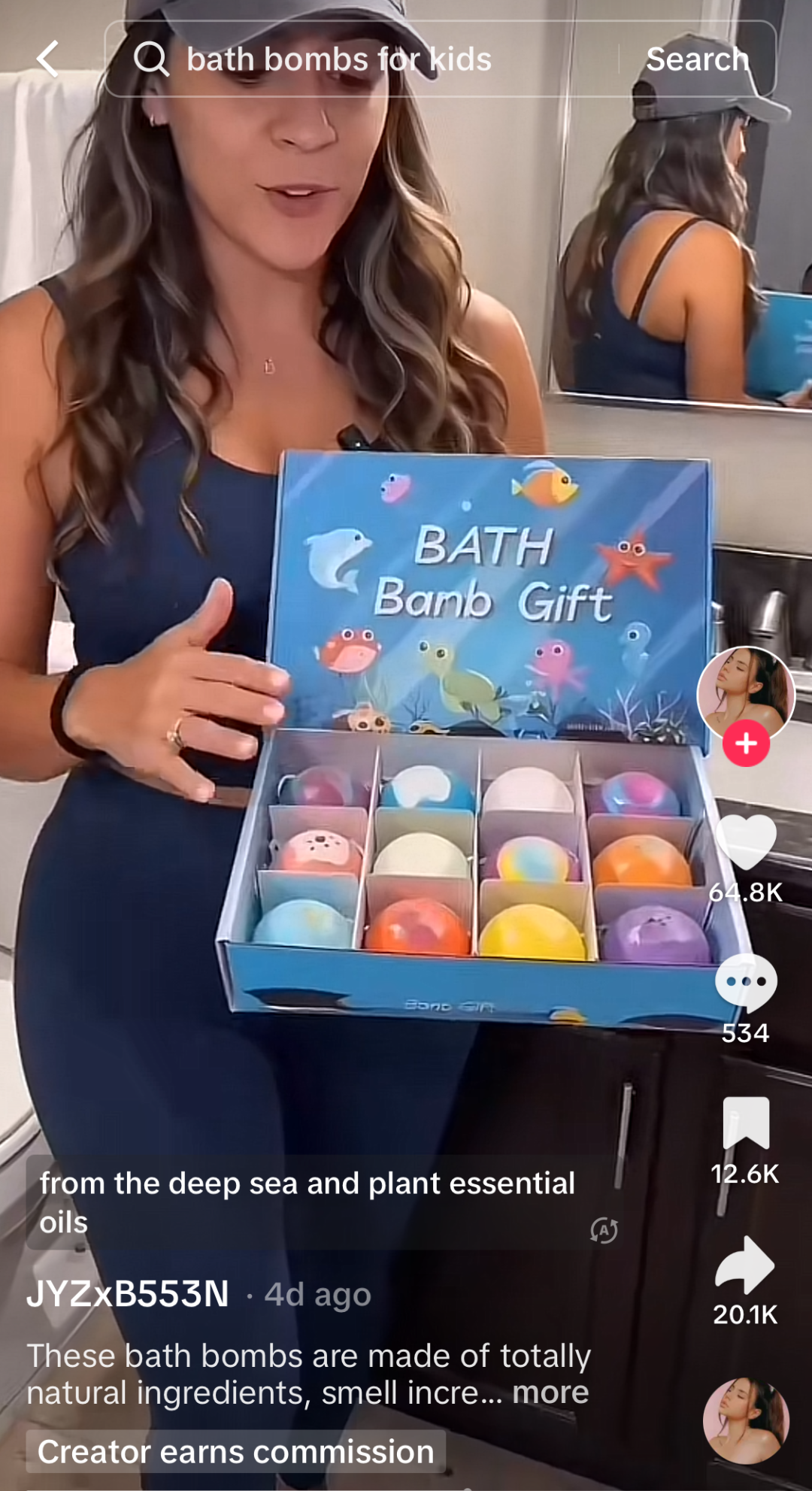Screen dimensions: 812x1491
Task: Like this video with the heart
Action: 746,842
